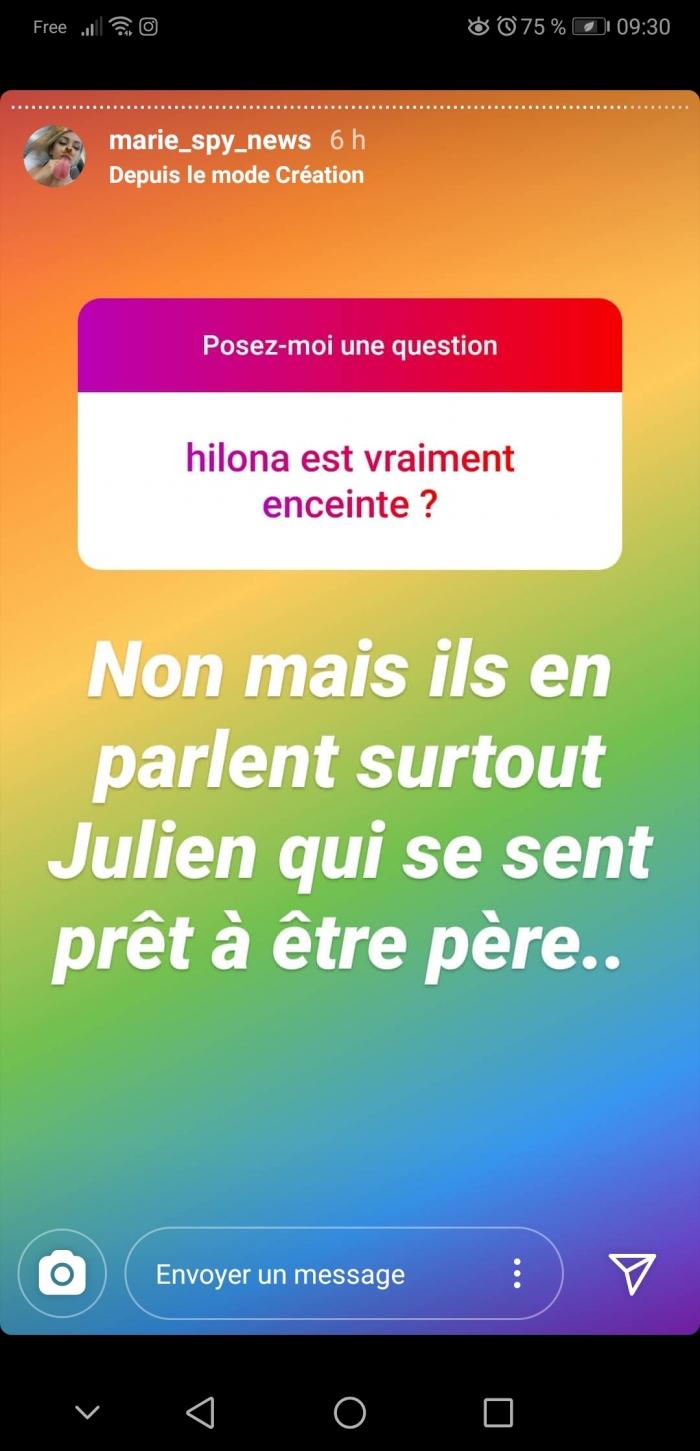Tap the marie_spy_news username
This screenshot has height=1451, width=700.
click(210, 141)
